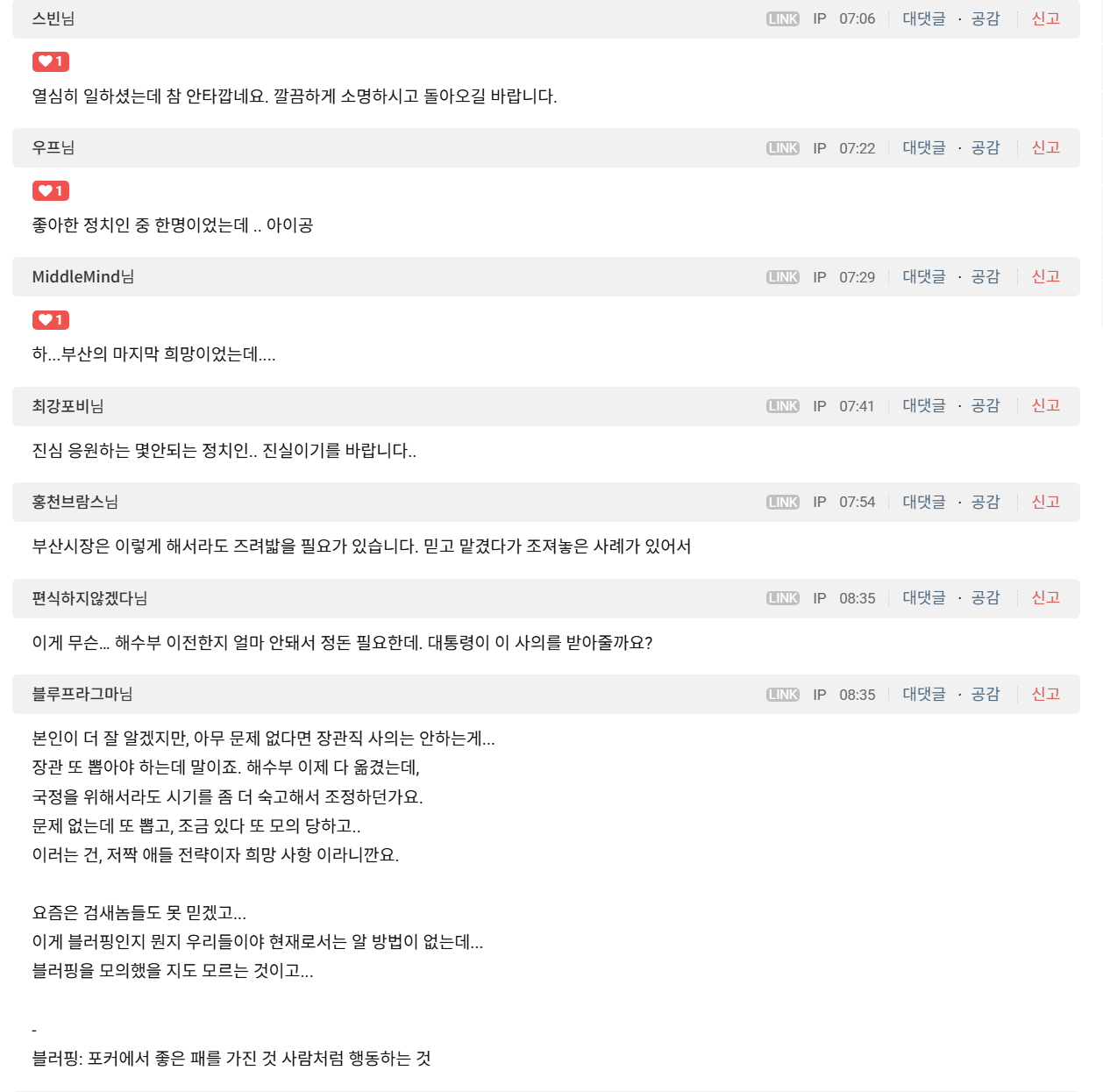Reply to 블루프라그마님 with 대댓글
Screen dimensions: 1103x1092
(923, 694)
